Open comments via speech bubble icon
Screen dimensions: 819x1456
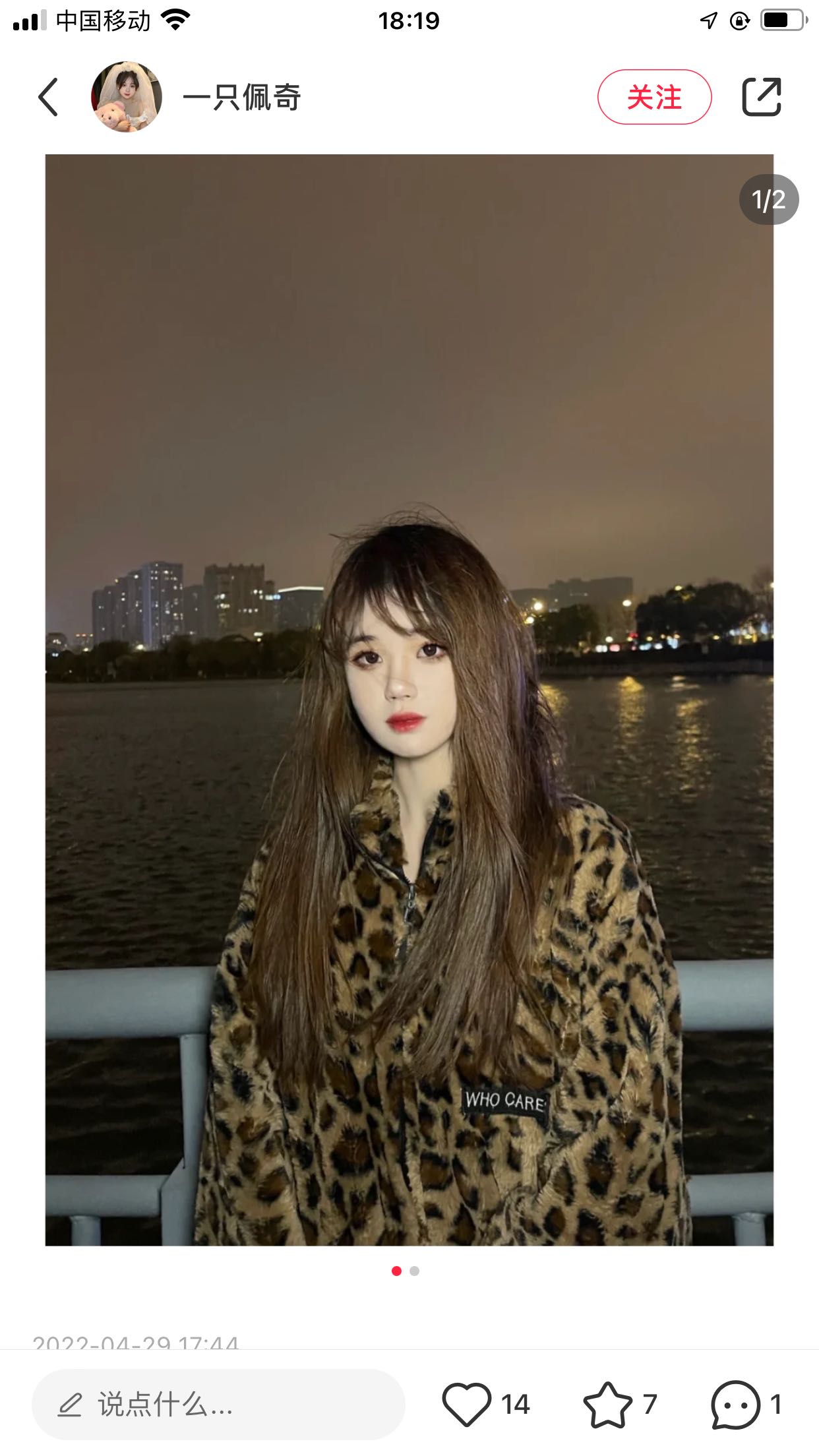[x=735, y=1405]
